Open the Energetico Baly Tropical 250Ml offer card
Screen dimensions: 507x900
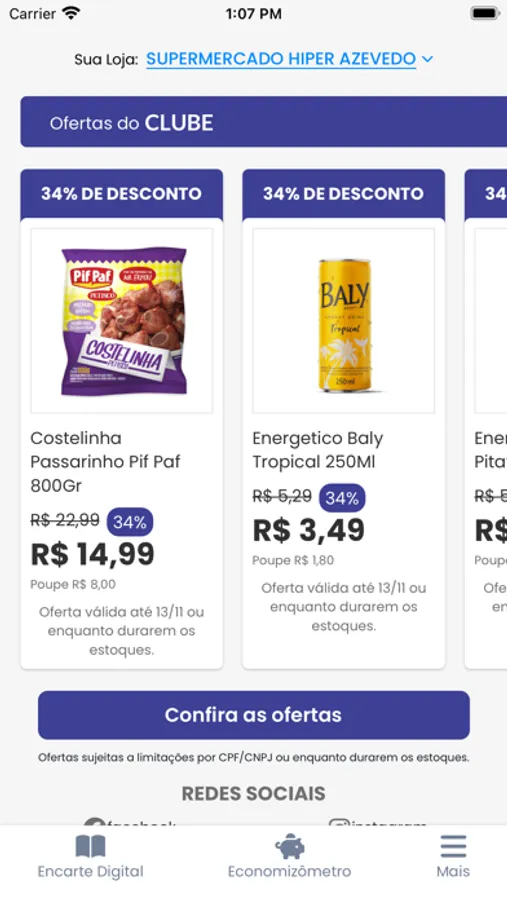[343, 419]
